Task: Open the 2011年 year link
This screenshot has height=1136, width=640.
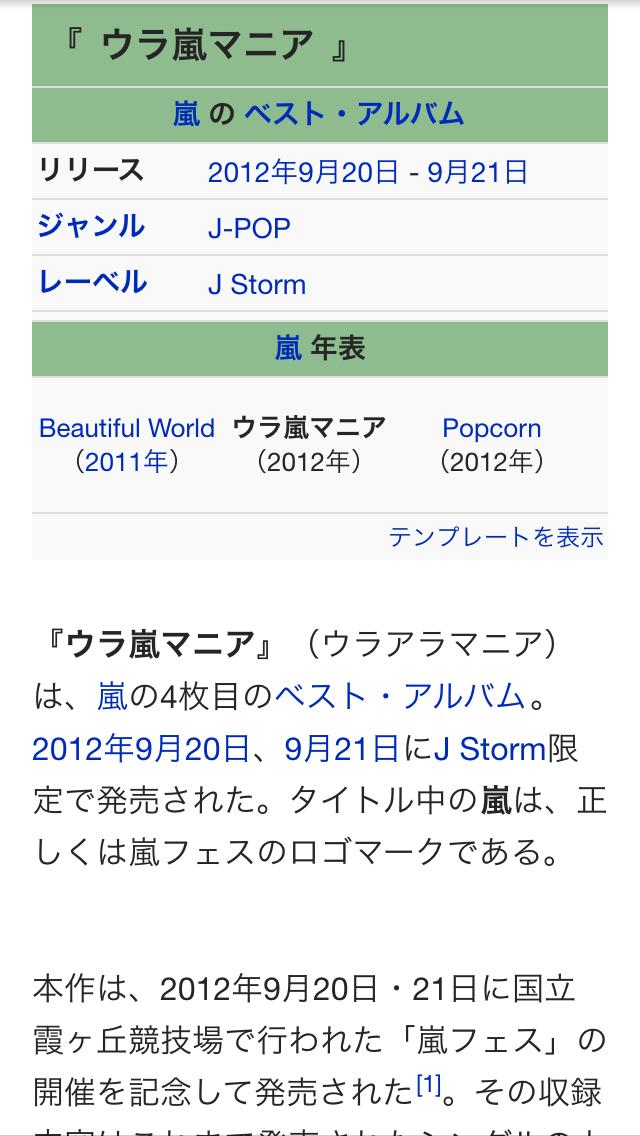Action: coord(126,462)
